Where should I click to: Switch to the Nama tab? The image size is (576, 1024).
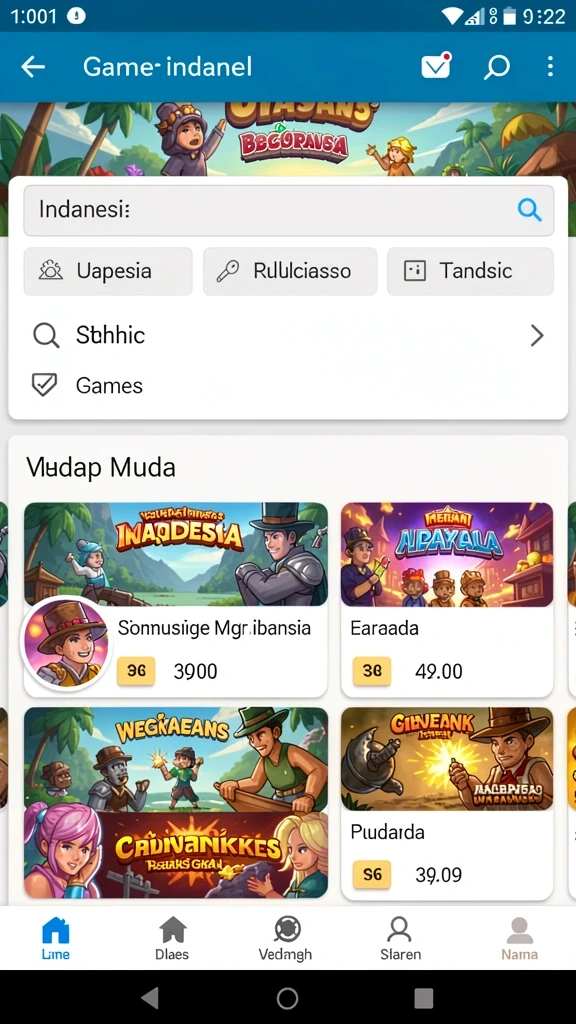[520, 938]
